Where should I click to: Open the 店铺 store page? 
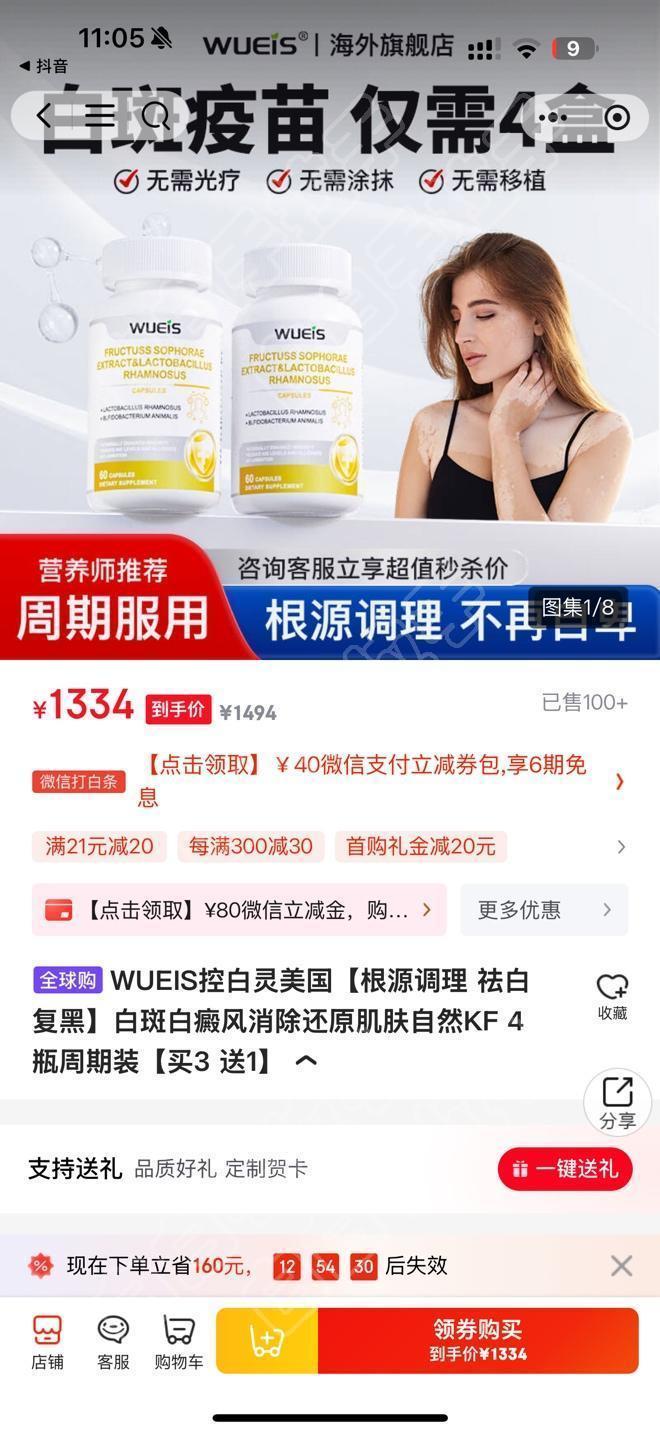47,1342
